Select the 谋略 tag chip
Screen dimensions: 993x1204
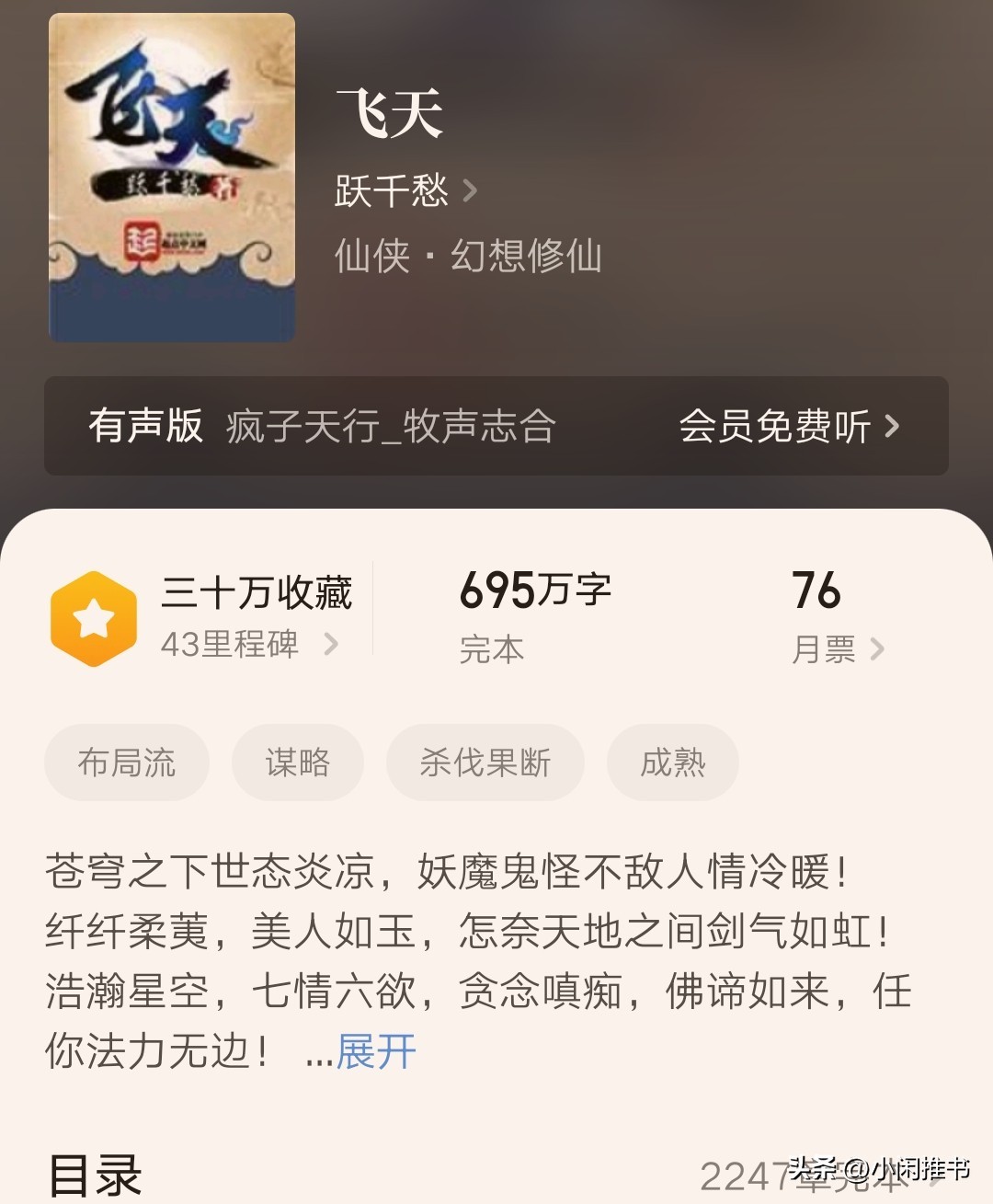(297, 763)
